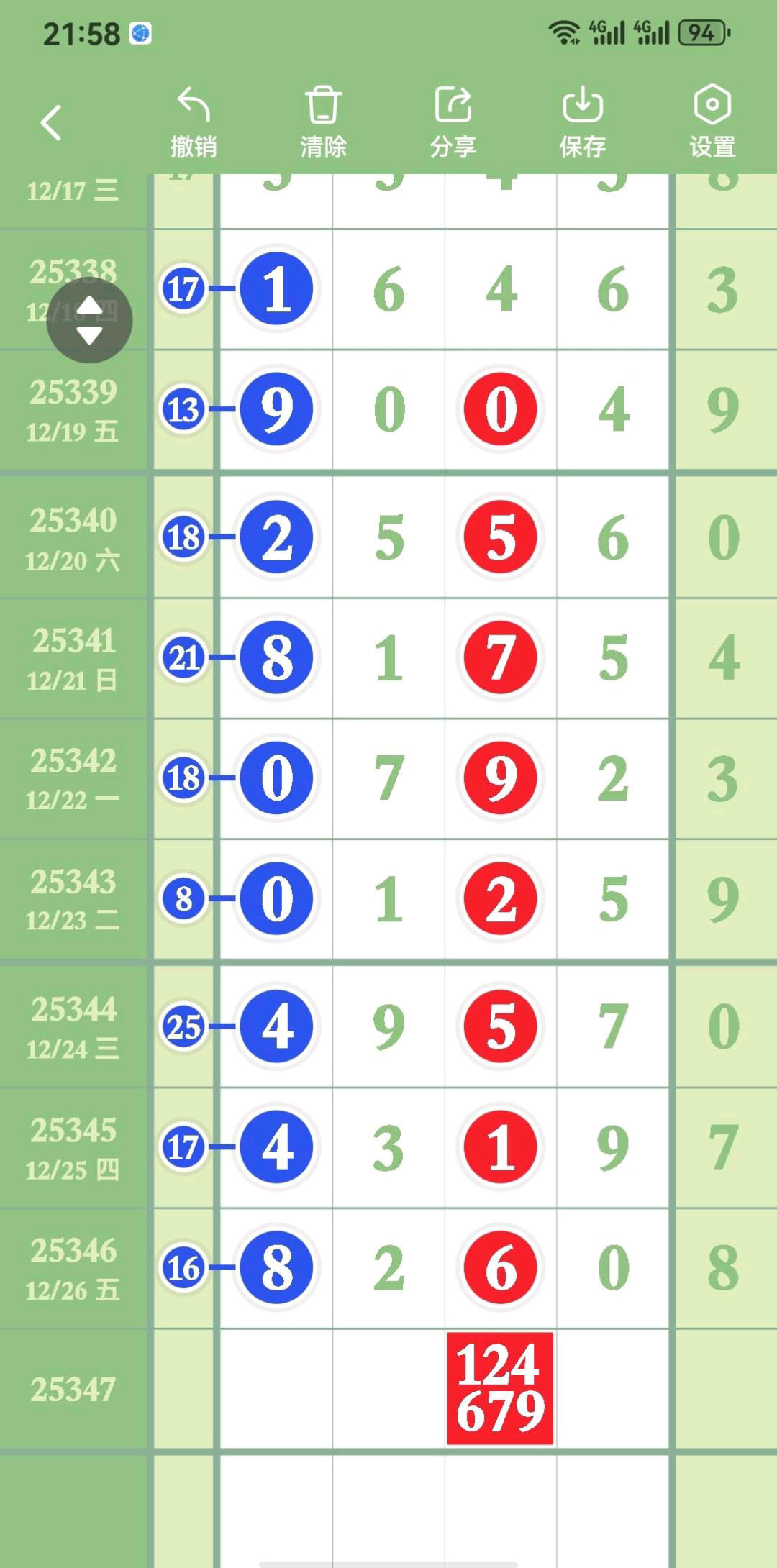Mark the number 9 cell in row 25344
Screen dimensions: 777x1568
point(388,1026)
